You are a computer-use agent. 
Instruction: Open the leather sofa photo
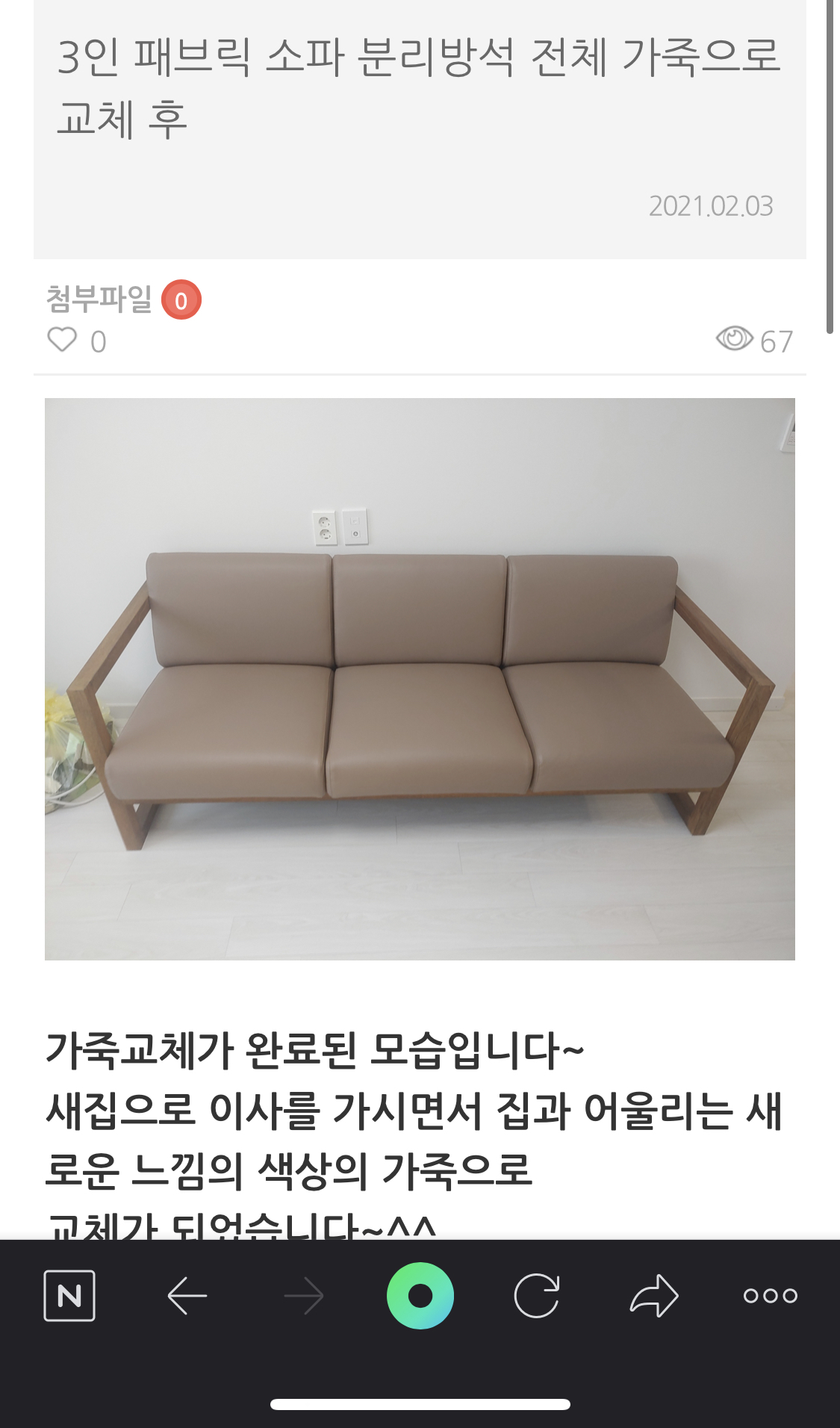(x=420, y=679)
